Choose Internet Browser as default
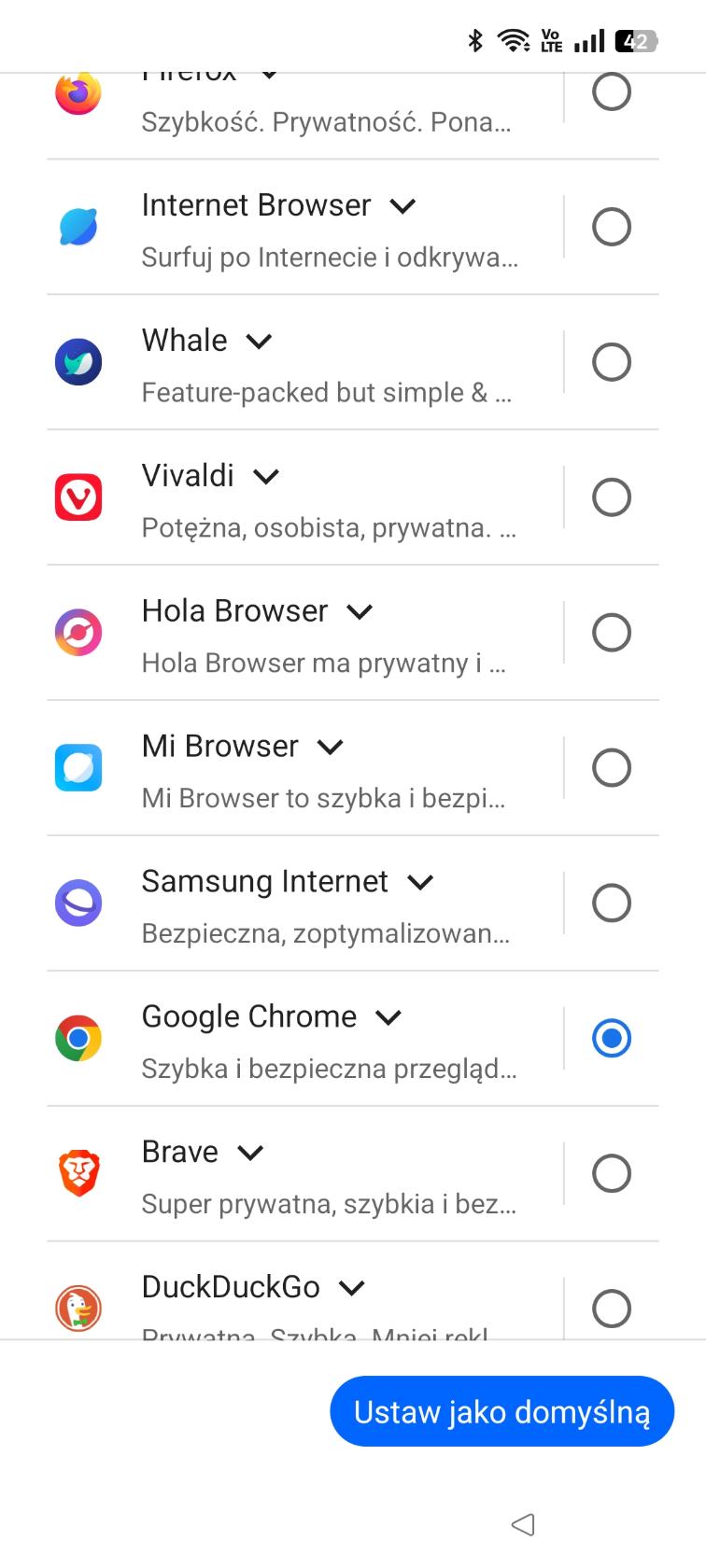Viewport: 706px width, 1568px height. [x=612, y=227]
